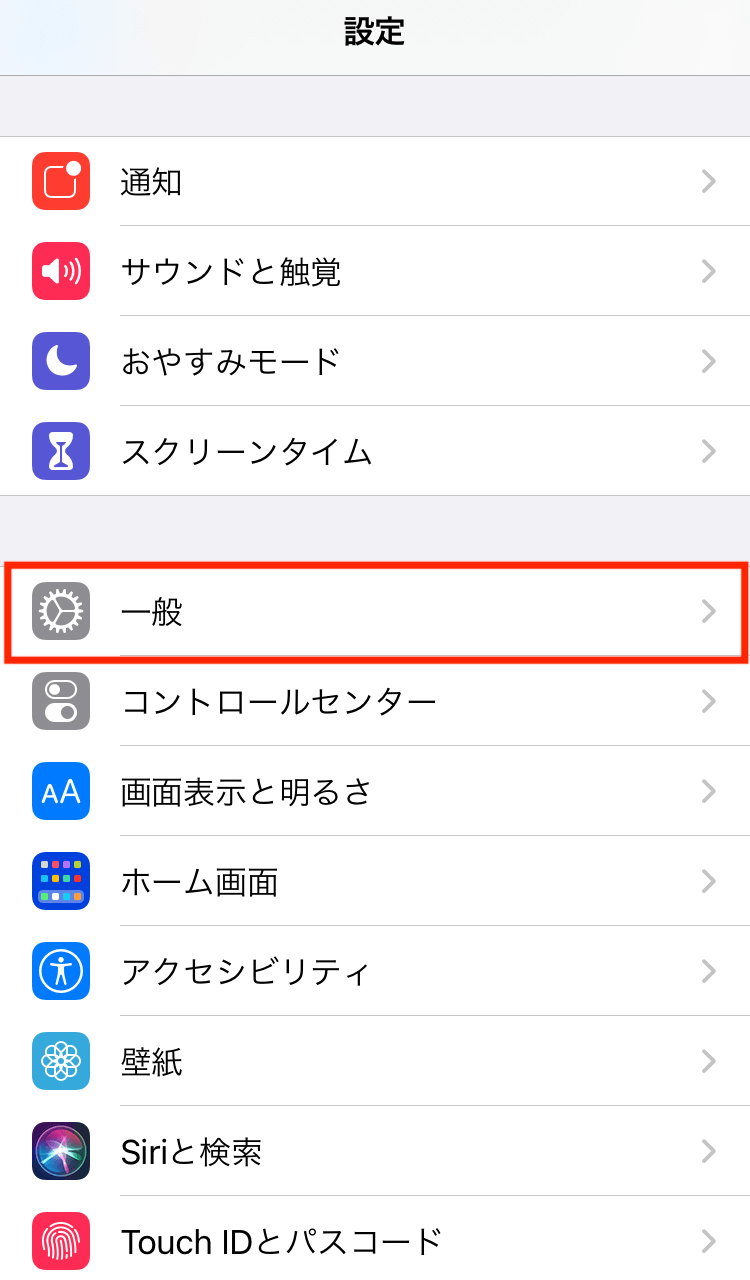Open the 通知 settings row
This screenshot has height=1280, width=750.
click(x=375, y=181)
